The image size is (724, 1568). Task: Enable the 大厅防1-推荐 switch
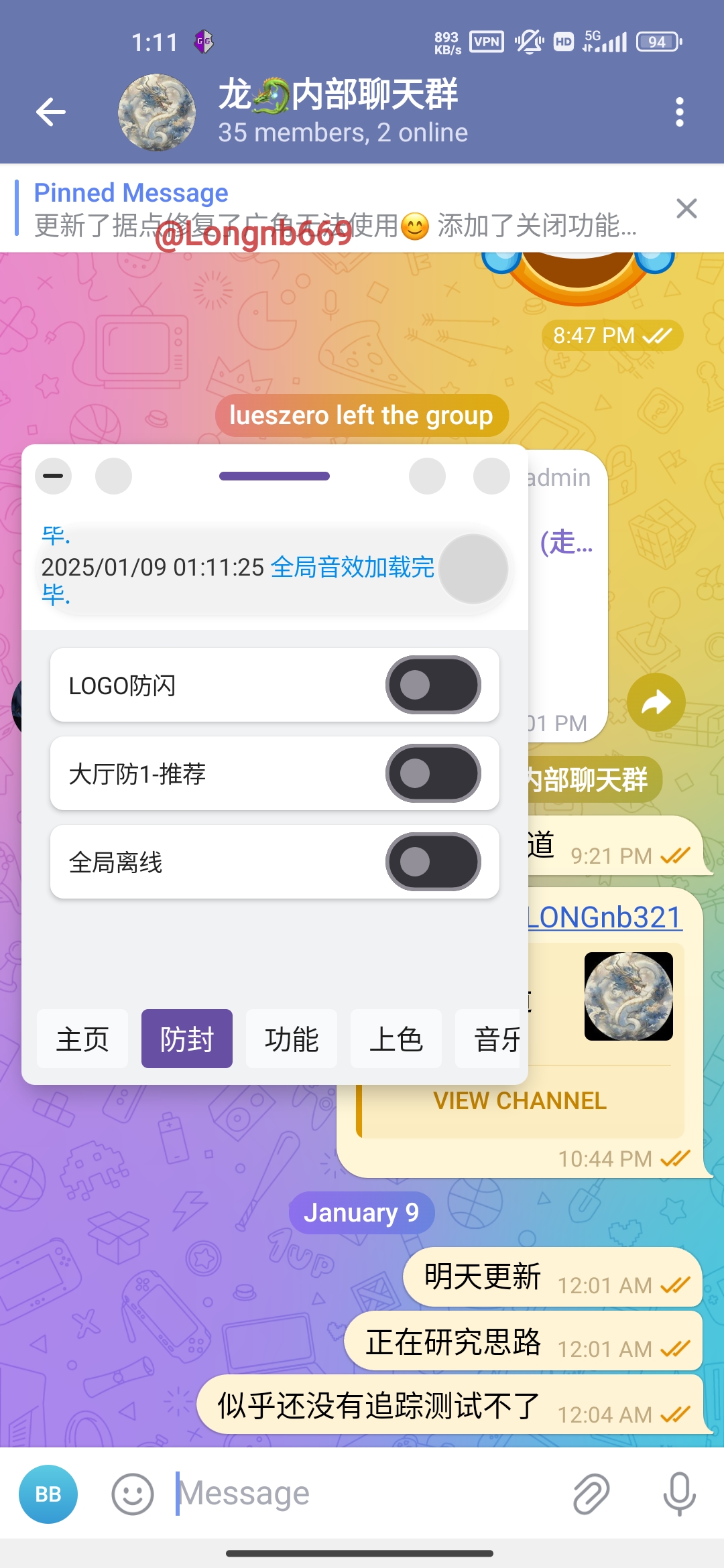point(433,773)
